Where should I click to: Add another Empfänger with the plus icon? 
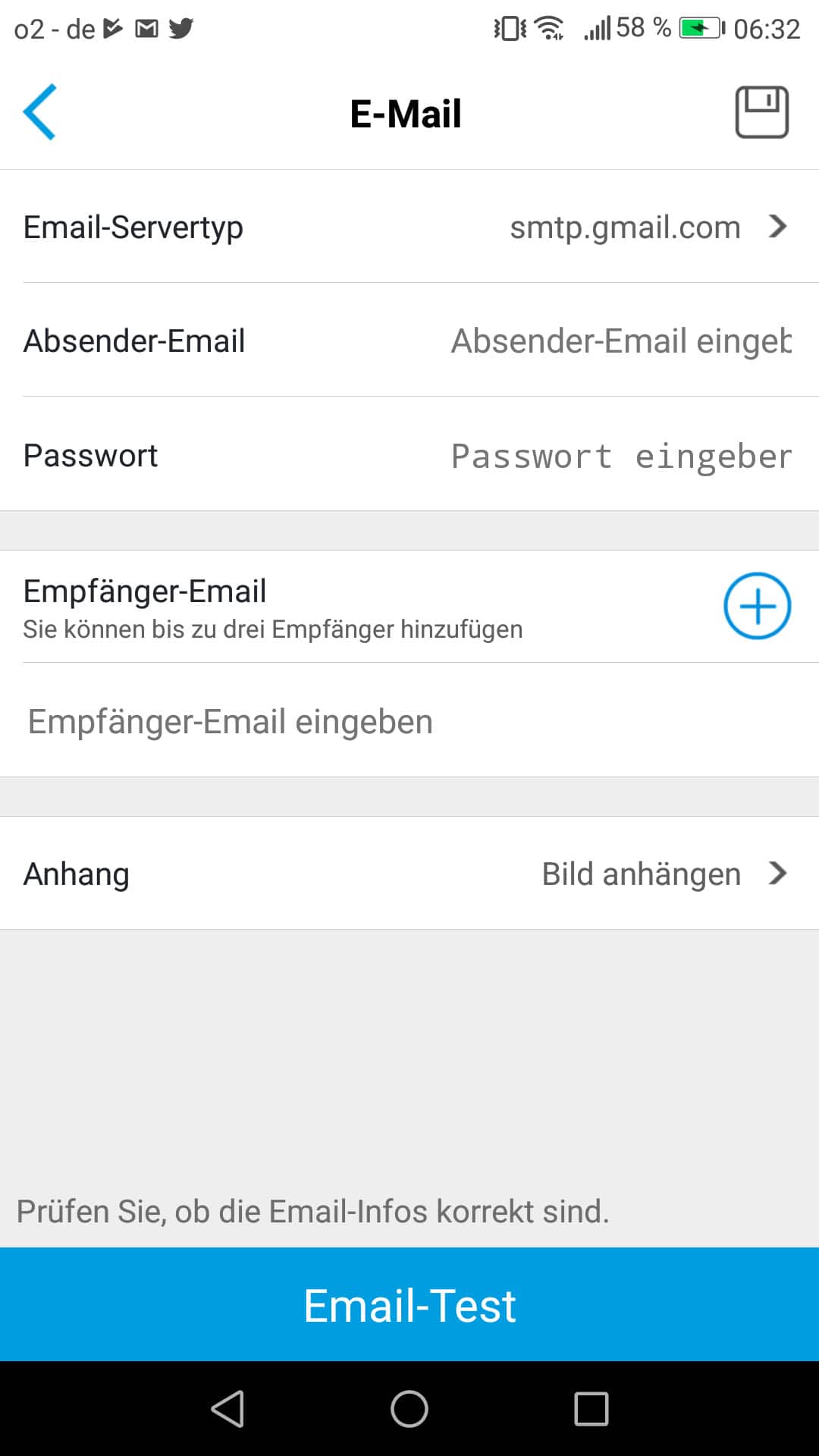[757, 606]
